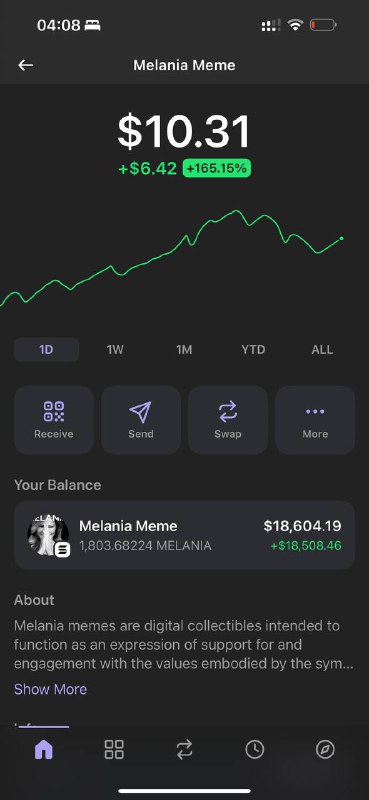Select the 1D chart range

[x=46, y=349]
